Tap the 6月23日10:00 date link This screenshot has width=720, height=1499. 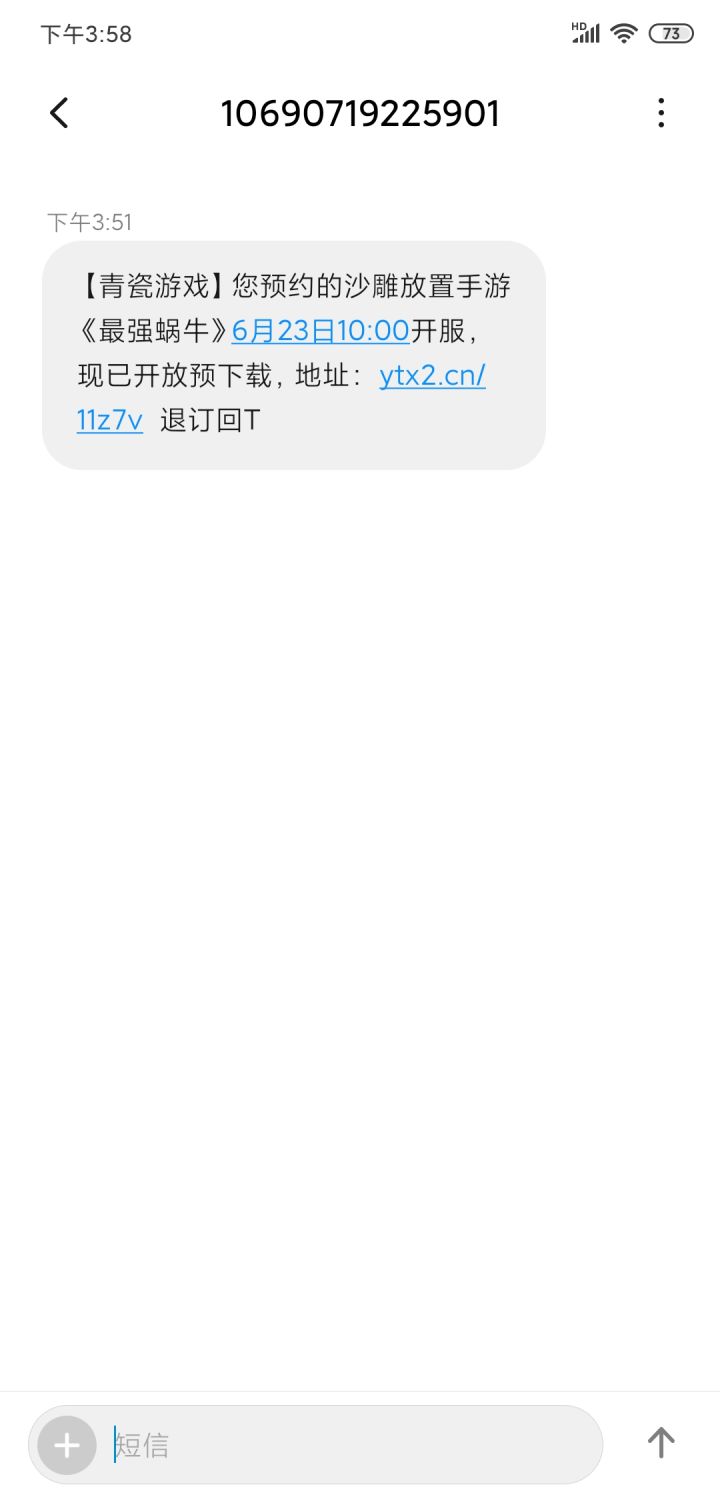pos(320,330)
